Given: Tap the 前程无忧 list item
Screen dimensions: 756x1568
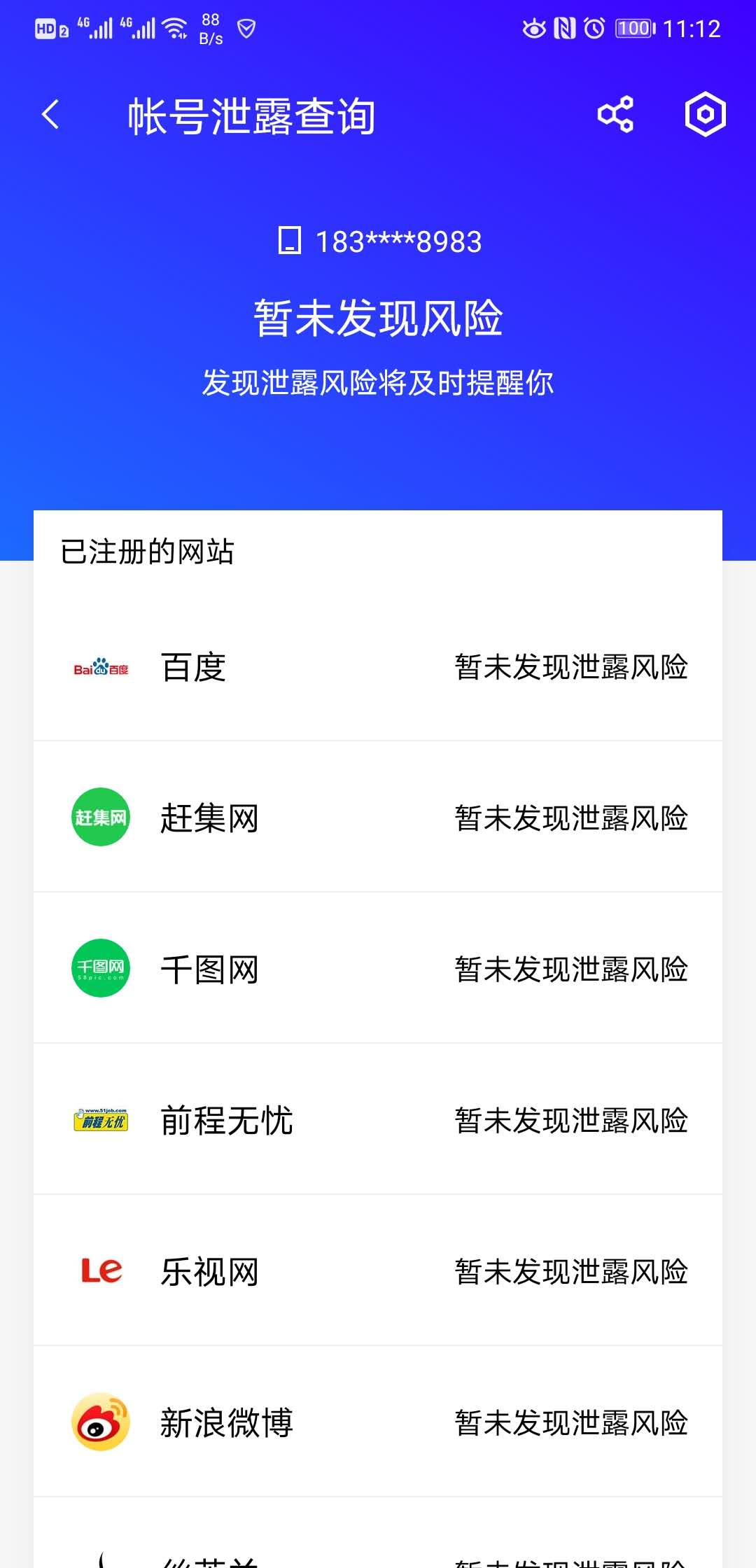Looking at the screenshot, I should coord(378,1120).
